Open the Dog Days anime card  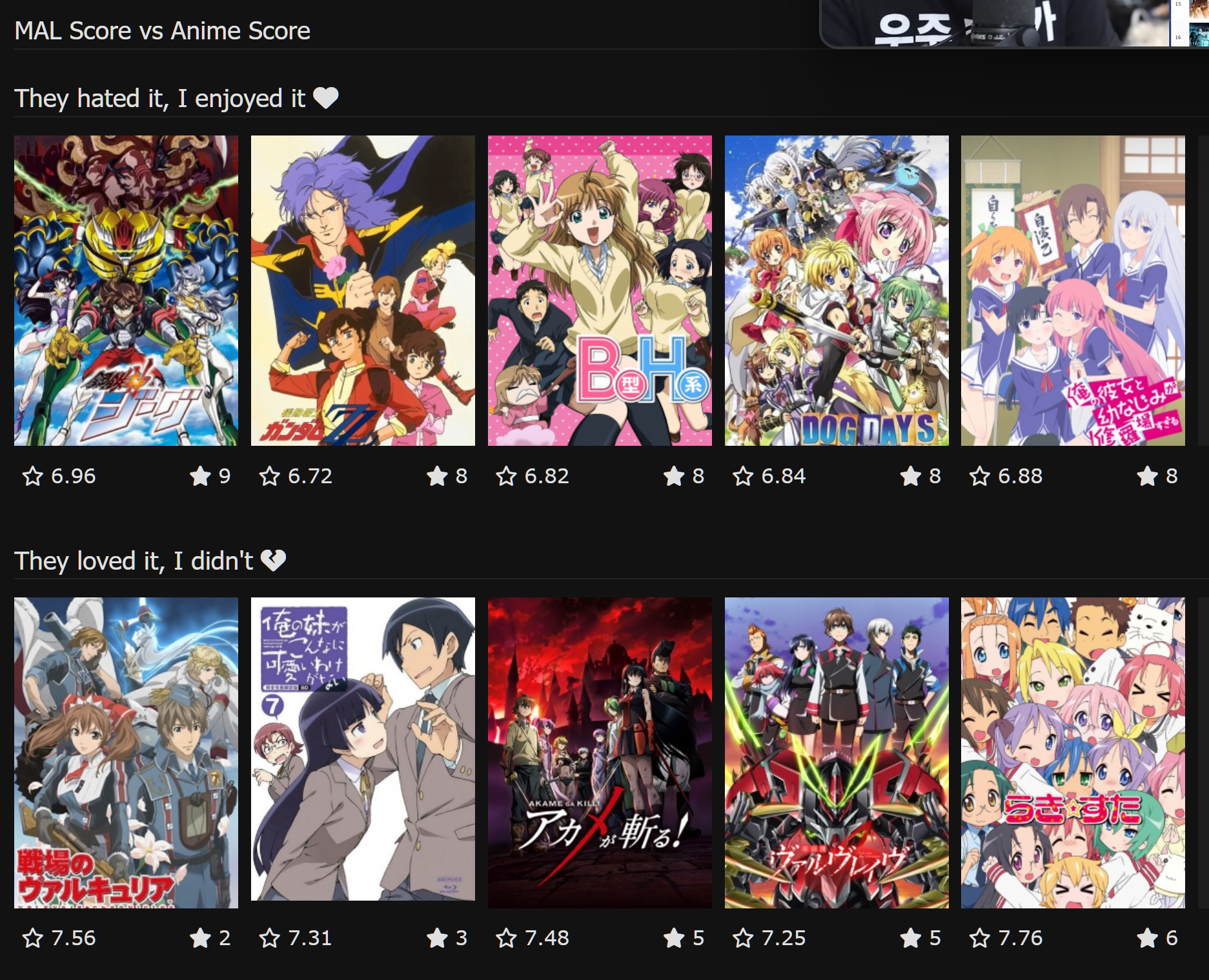coord(837,290)
